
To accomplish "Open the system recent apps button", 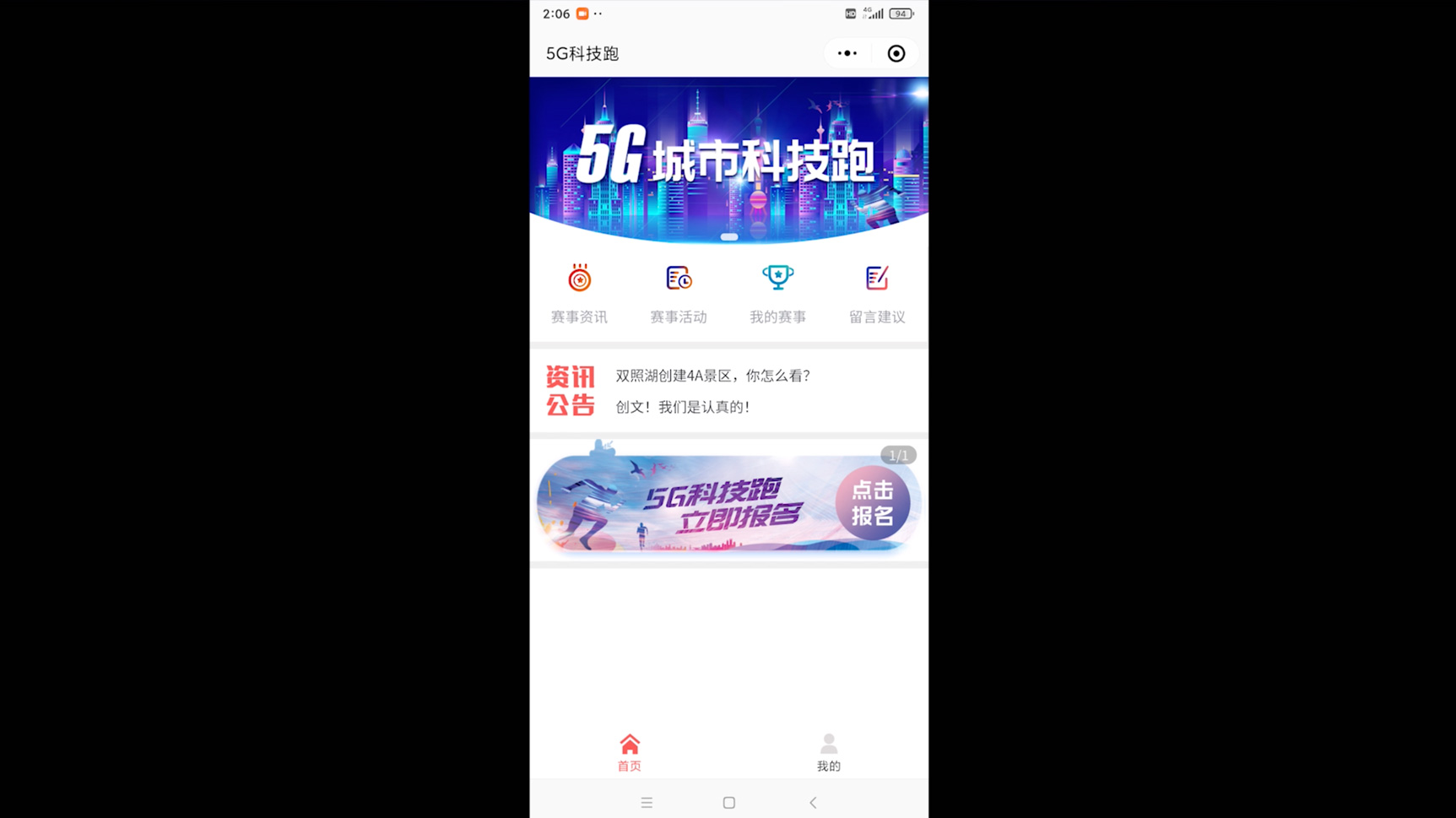I will click(647, 802).
